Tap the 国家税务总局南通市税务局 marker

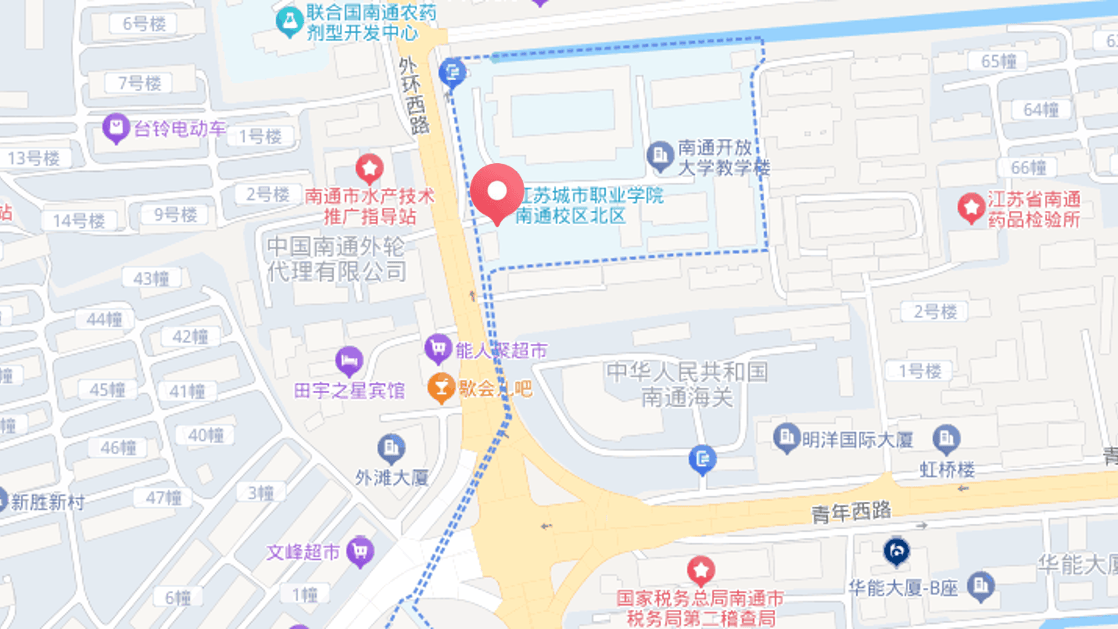point(700,572)
